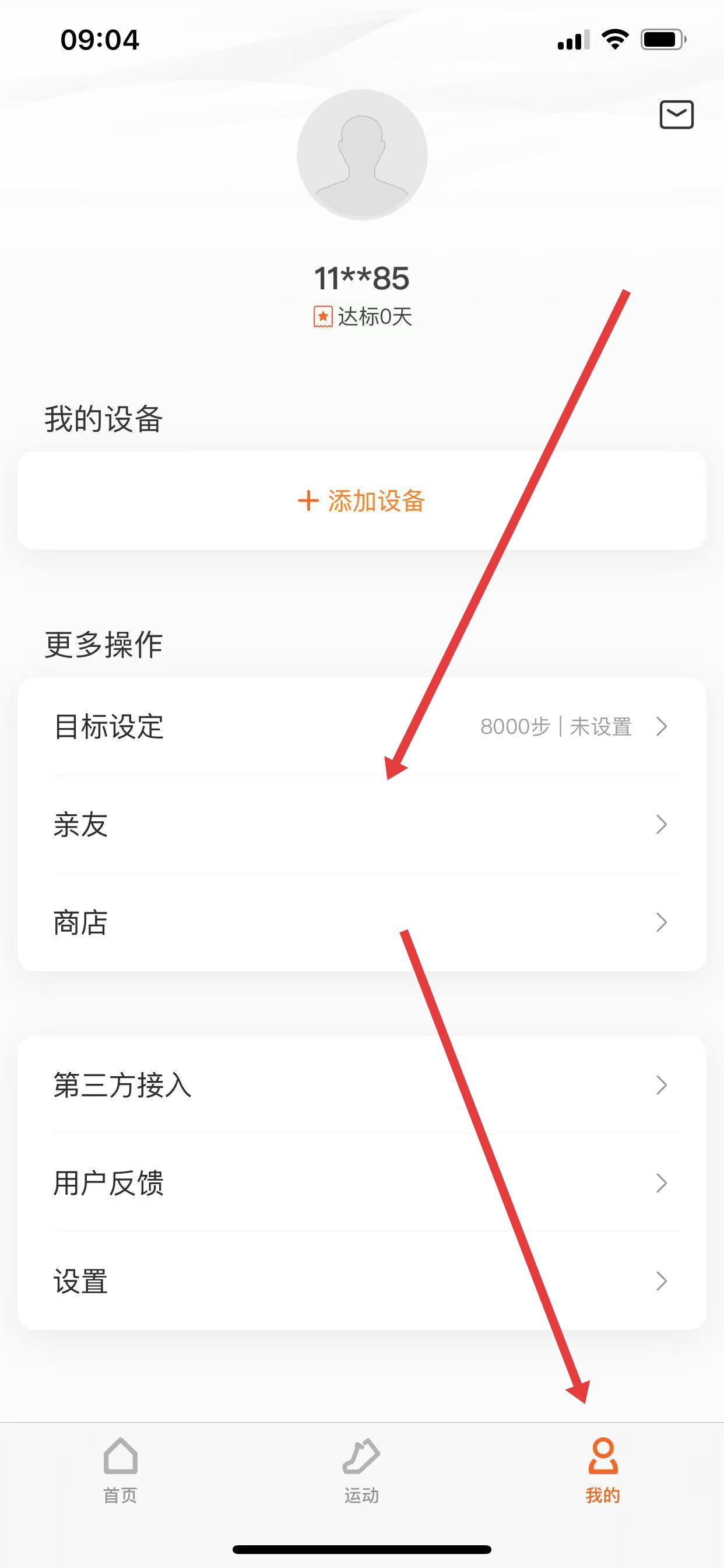Open 第三方接入 third-party access
This screenshot has height=1568, width=724.
[362, 1084]
